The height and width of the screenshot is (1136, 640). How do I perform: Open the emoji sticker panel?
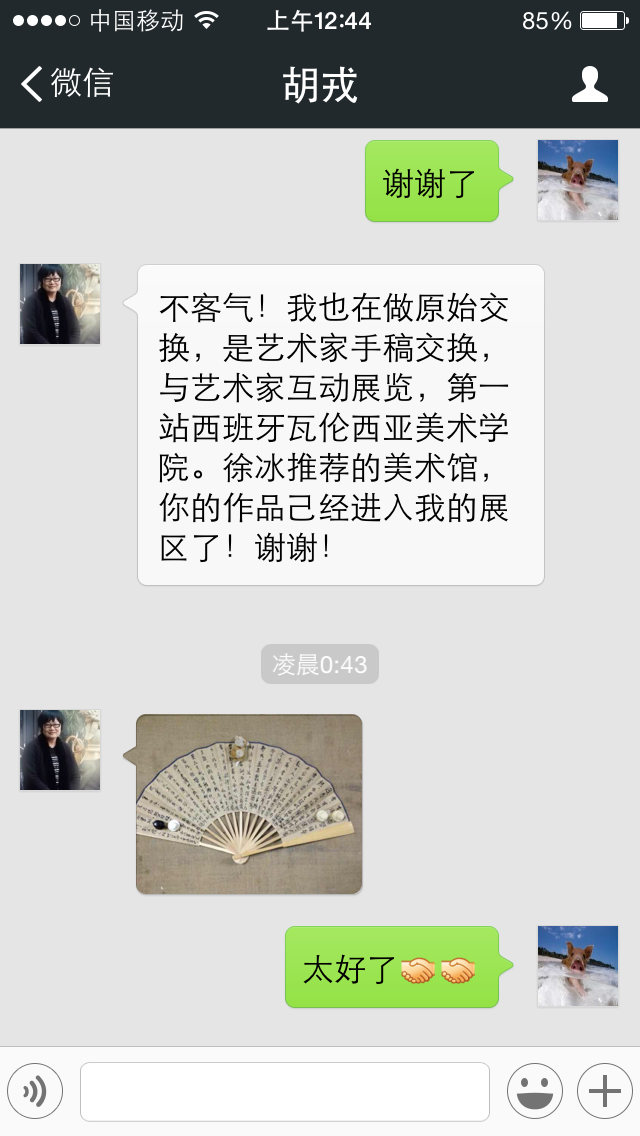[534, 1091]
